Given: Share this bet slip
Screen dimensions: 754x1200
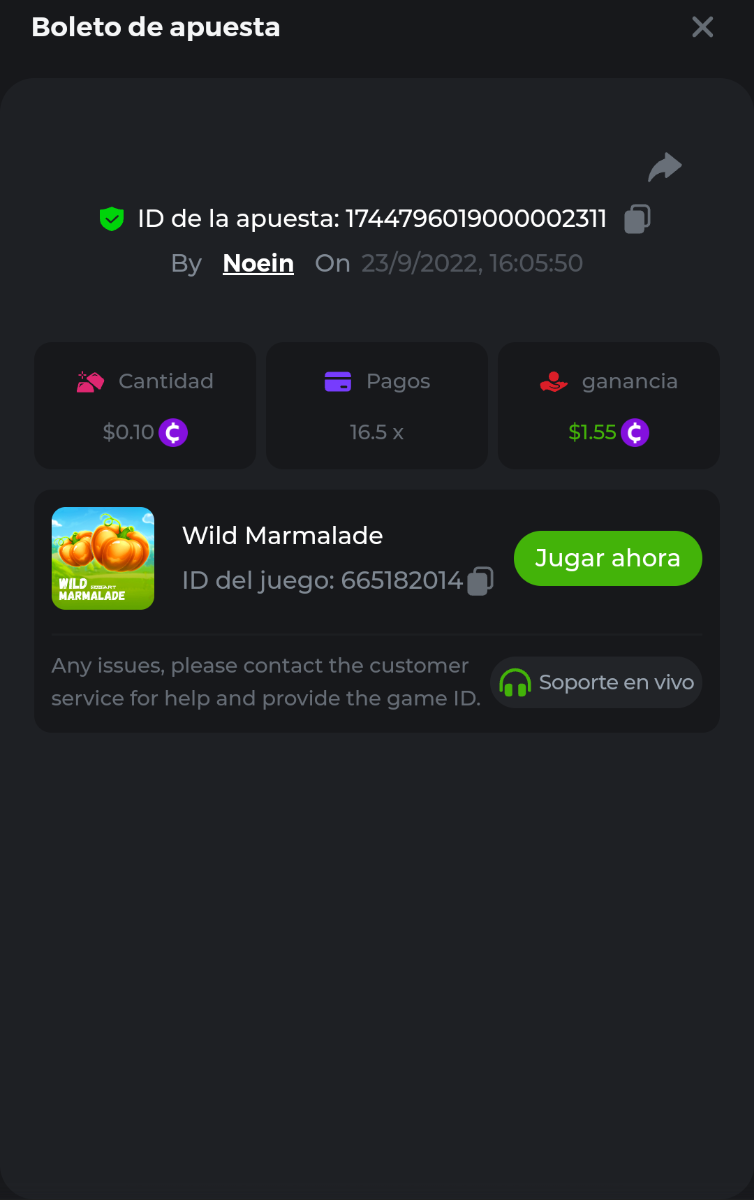Looking at the screenshot, I should 664,167.
